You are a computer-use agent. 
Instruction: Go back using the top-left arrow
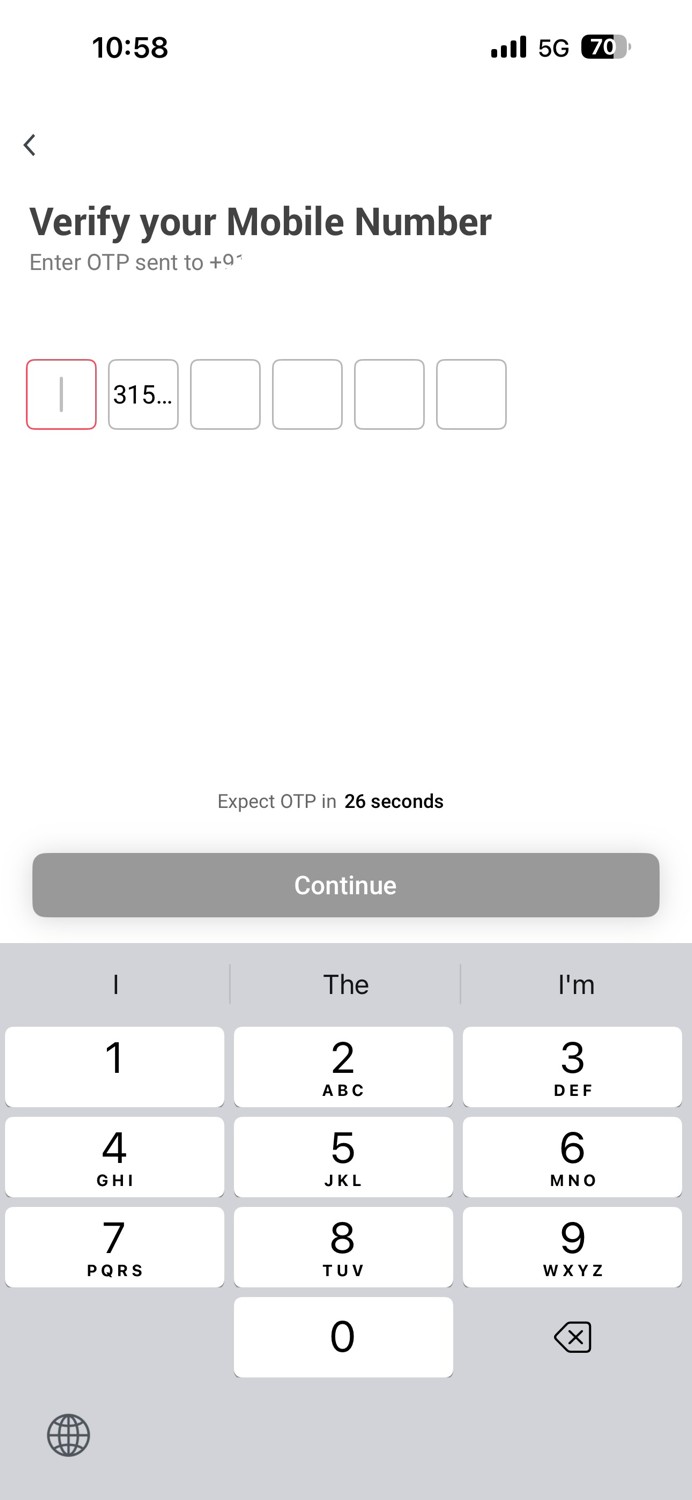[x=30, y=145]
